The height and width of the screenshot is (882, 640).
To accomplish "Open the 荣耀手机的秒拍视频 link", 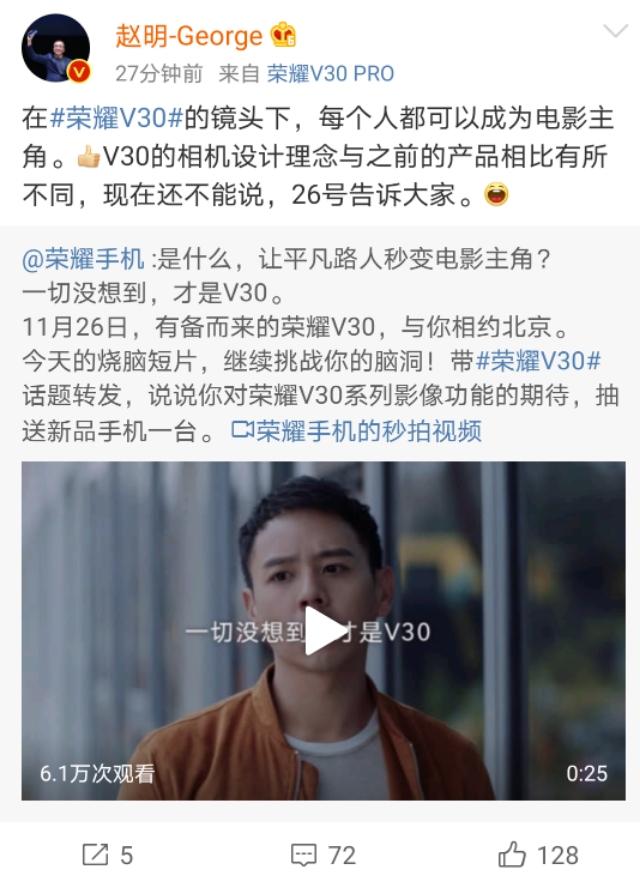I will click(356, 431).
